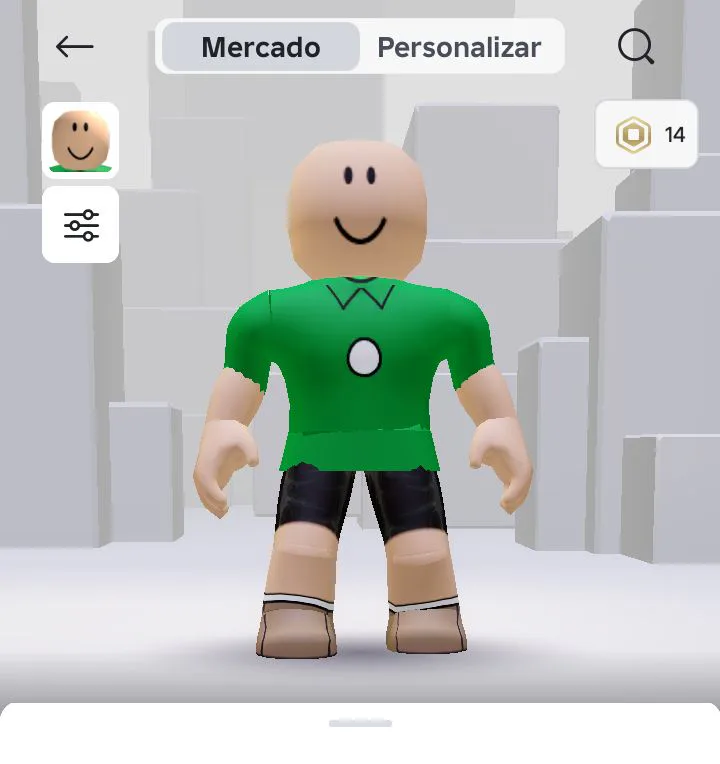Tap the bottom sheet handle

tap(360, 723)
